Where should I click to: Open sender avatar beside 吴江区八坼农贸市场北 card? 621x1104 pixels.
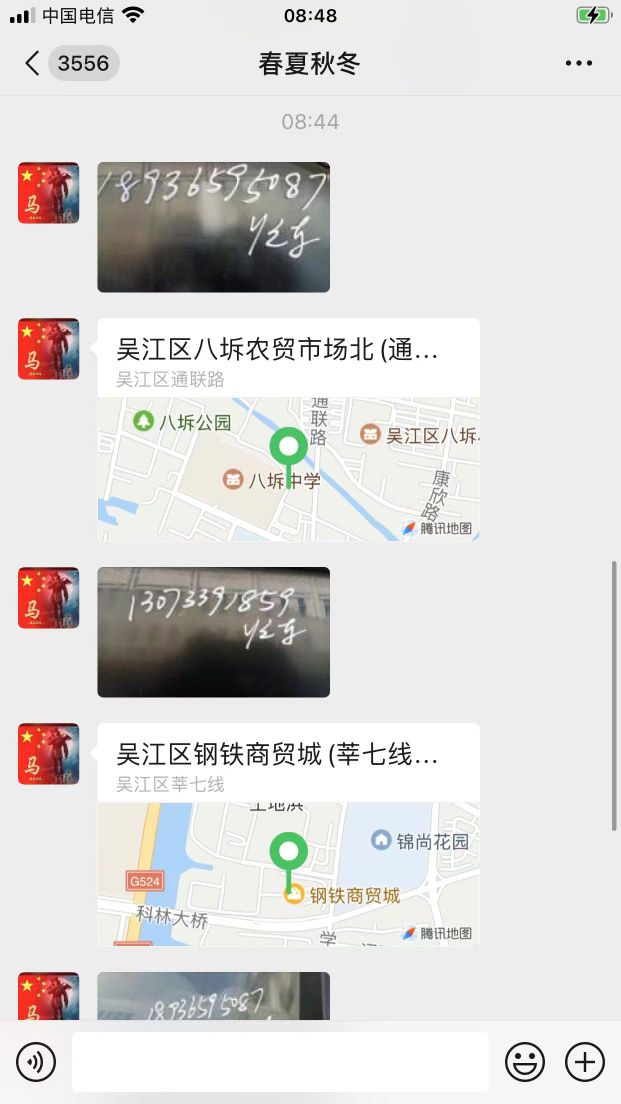48,349
